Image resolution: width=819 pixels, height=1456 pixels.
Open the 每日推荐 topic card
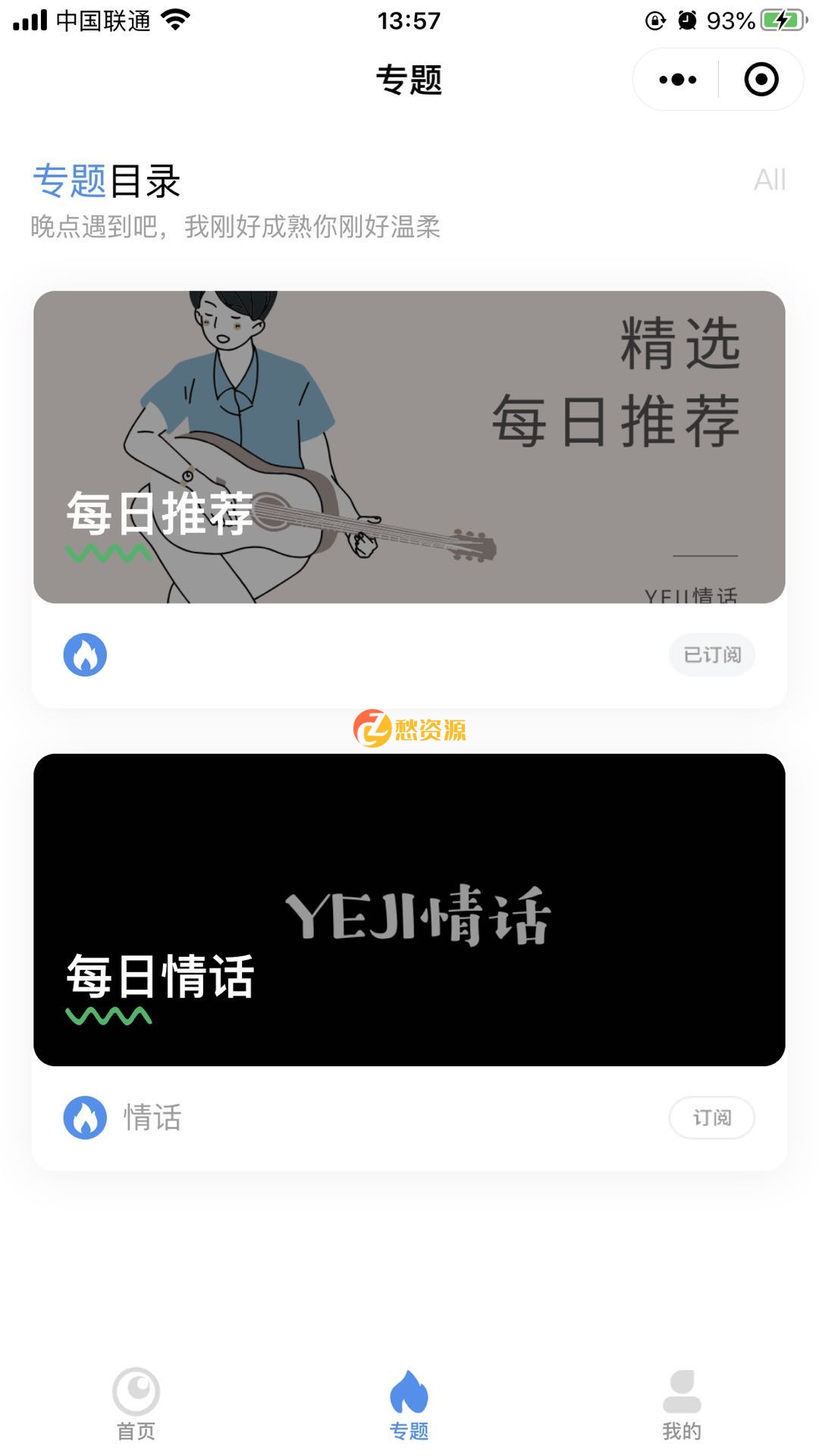tap(409, 447)
